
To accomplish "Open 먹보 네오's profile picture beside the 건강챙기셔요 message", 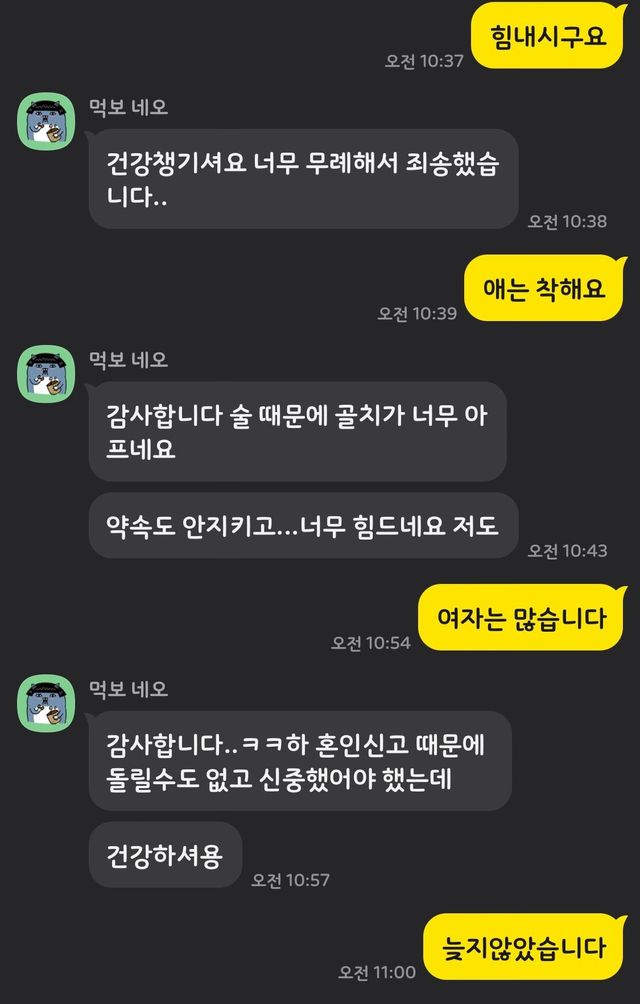I will (47, 121).
